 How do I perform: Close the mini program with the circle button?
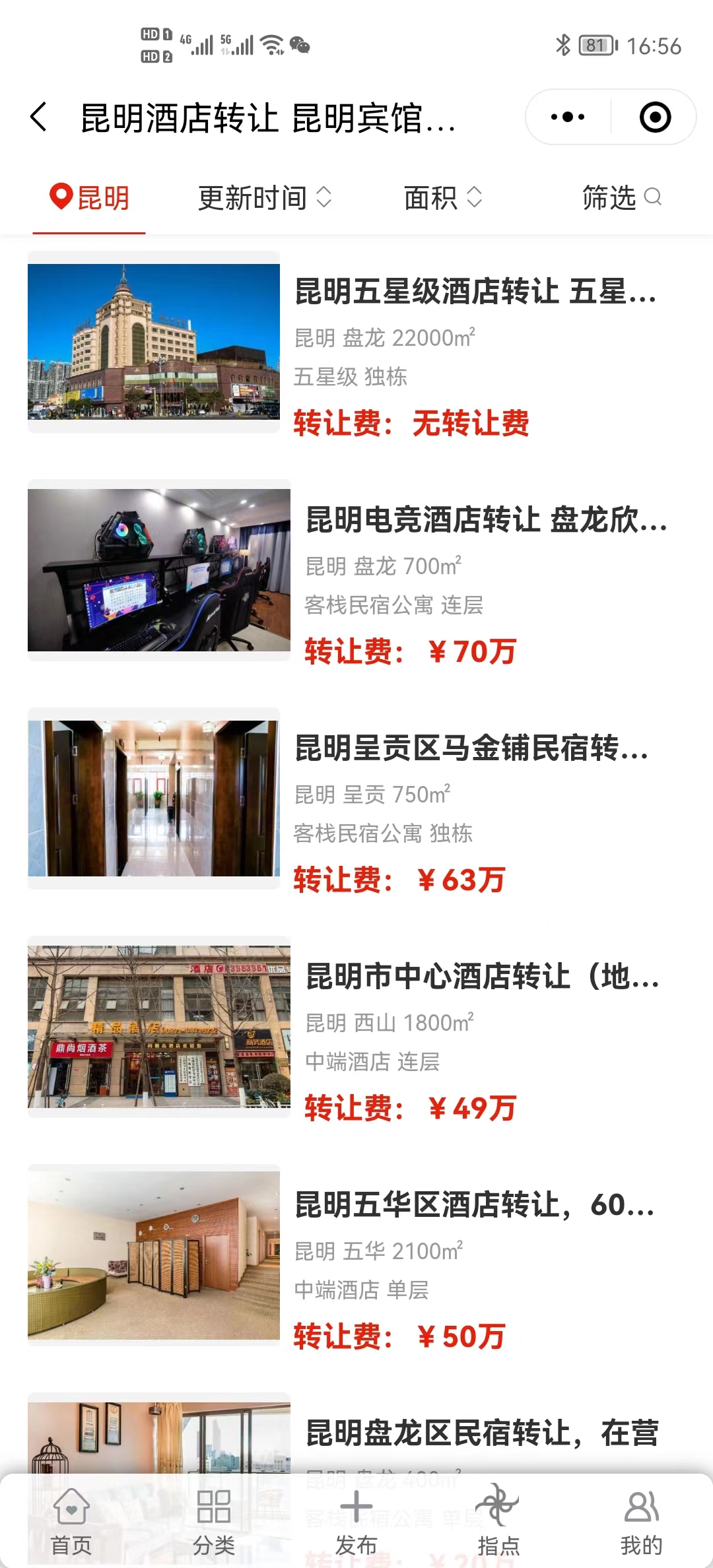(655, 117)
